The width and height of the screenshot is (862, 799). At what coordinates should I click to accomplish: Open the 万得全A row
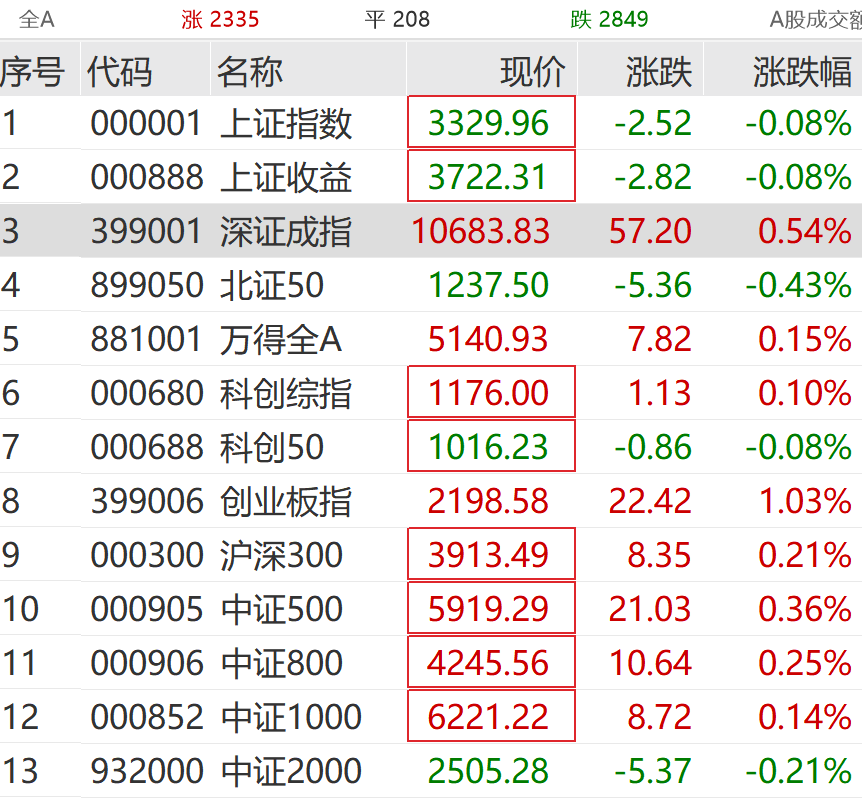coord(280,339)
